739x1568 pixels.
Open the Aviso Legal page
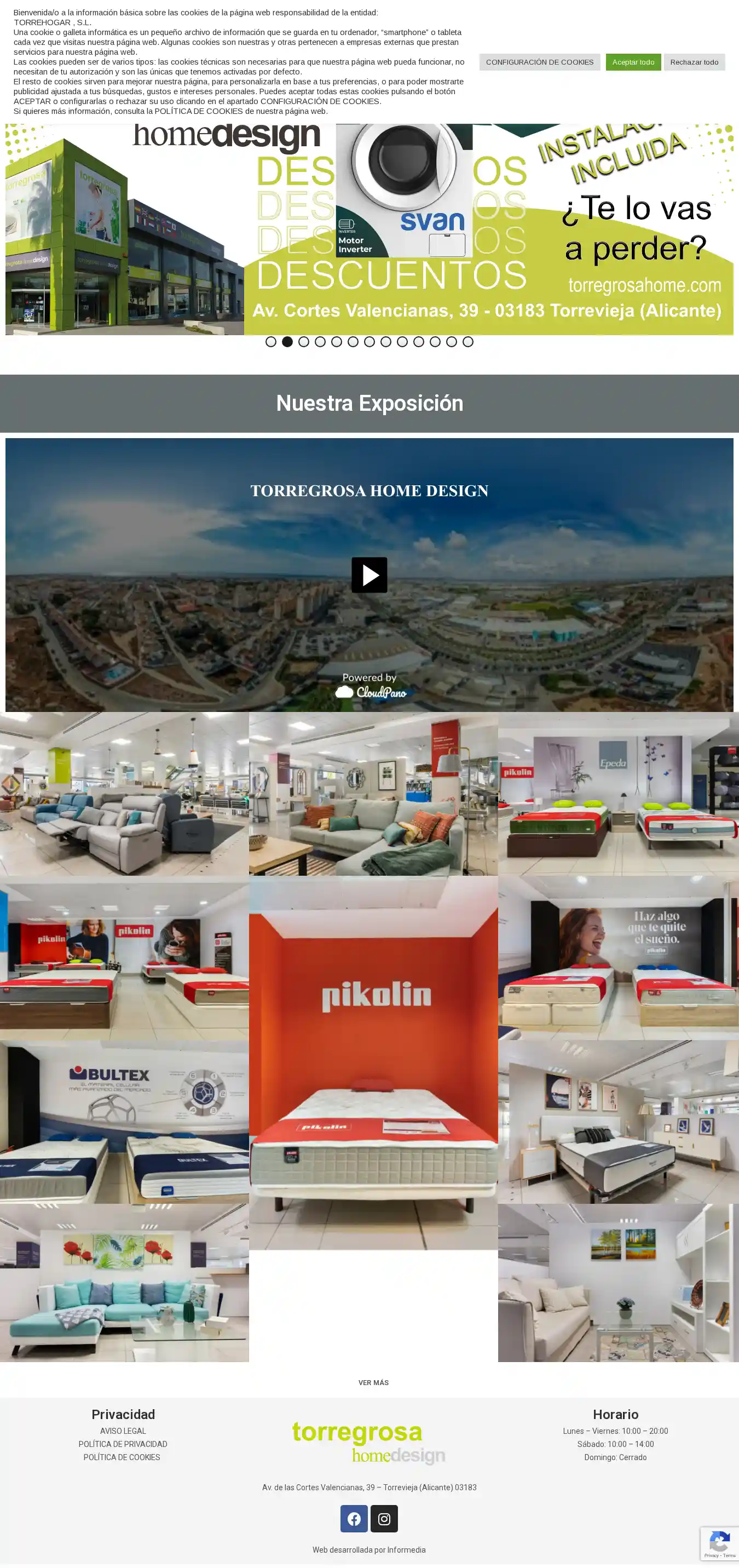click(123, 1431)
